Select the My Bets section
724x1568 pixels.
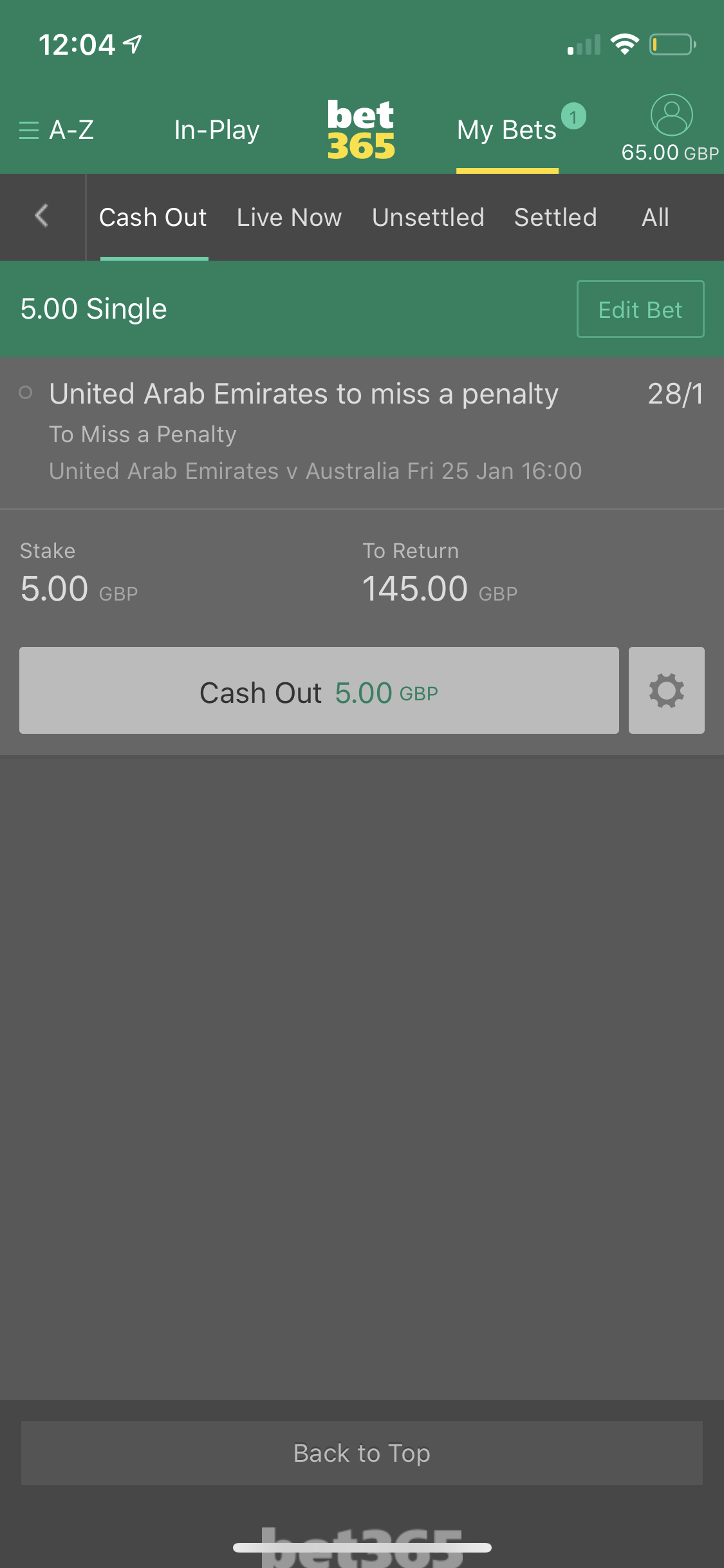pos(507,130)
